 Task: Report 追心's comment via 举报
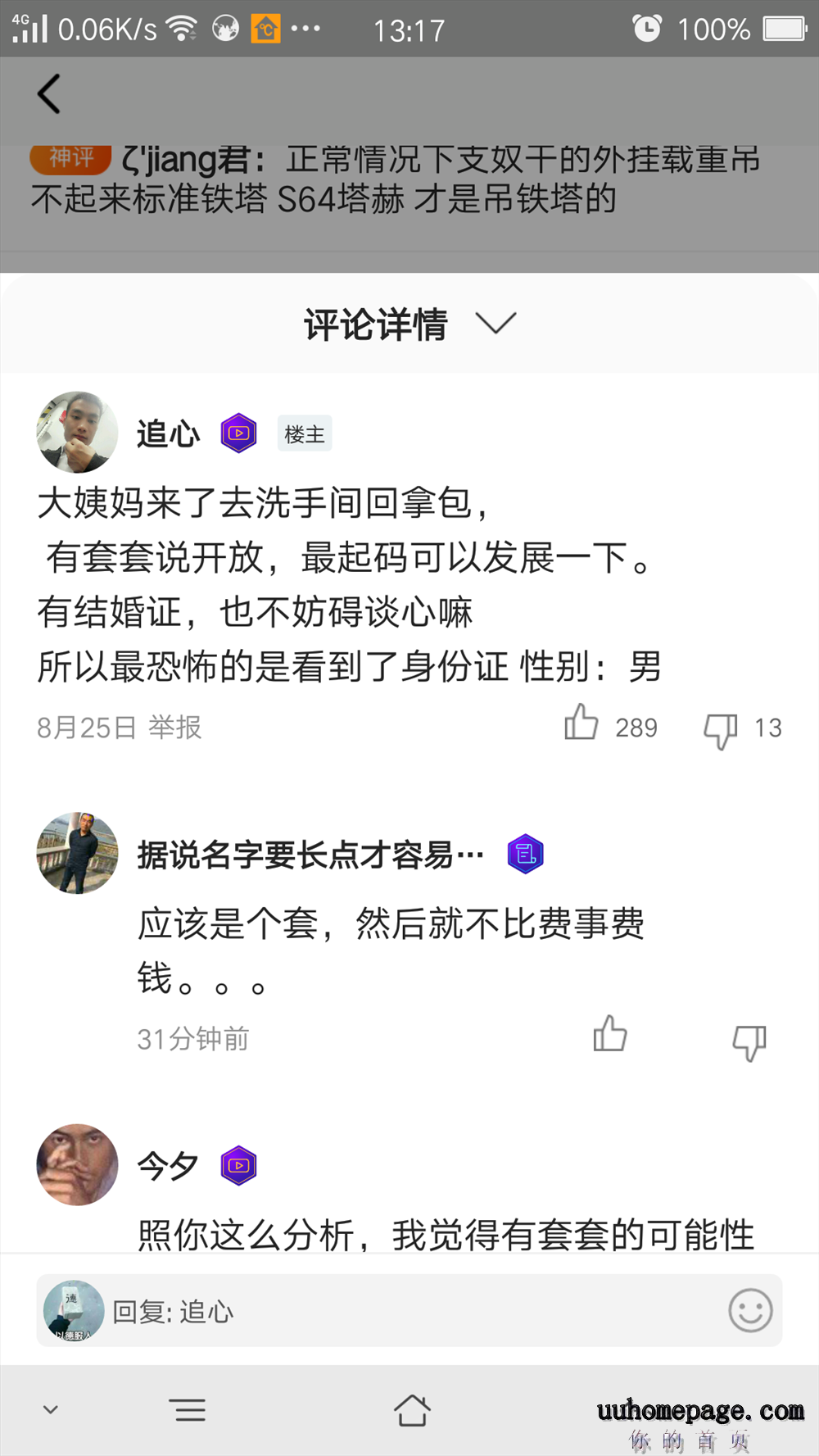pyautogui.click(x=174, y=728)
